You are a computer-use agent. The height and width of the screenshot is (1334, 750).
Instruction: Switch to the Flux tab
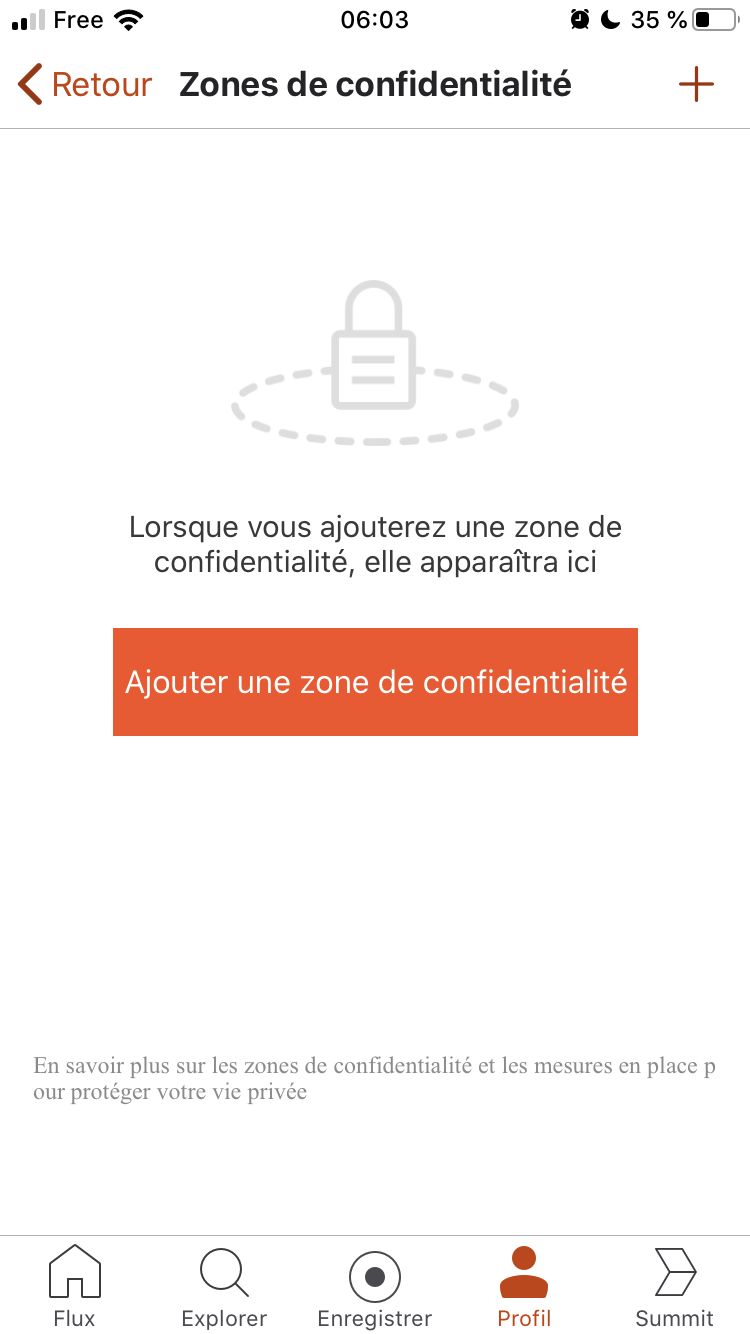(x=74, y=1286)
